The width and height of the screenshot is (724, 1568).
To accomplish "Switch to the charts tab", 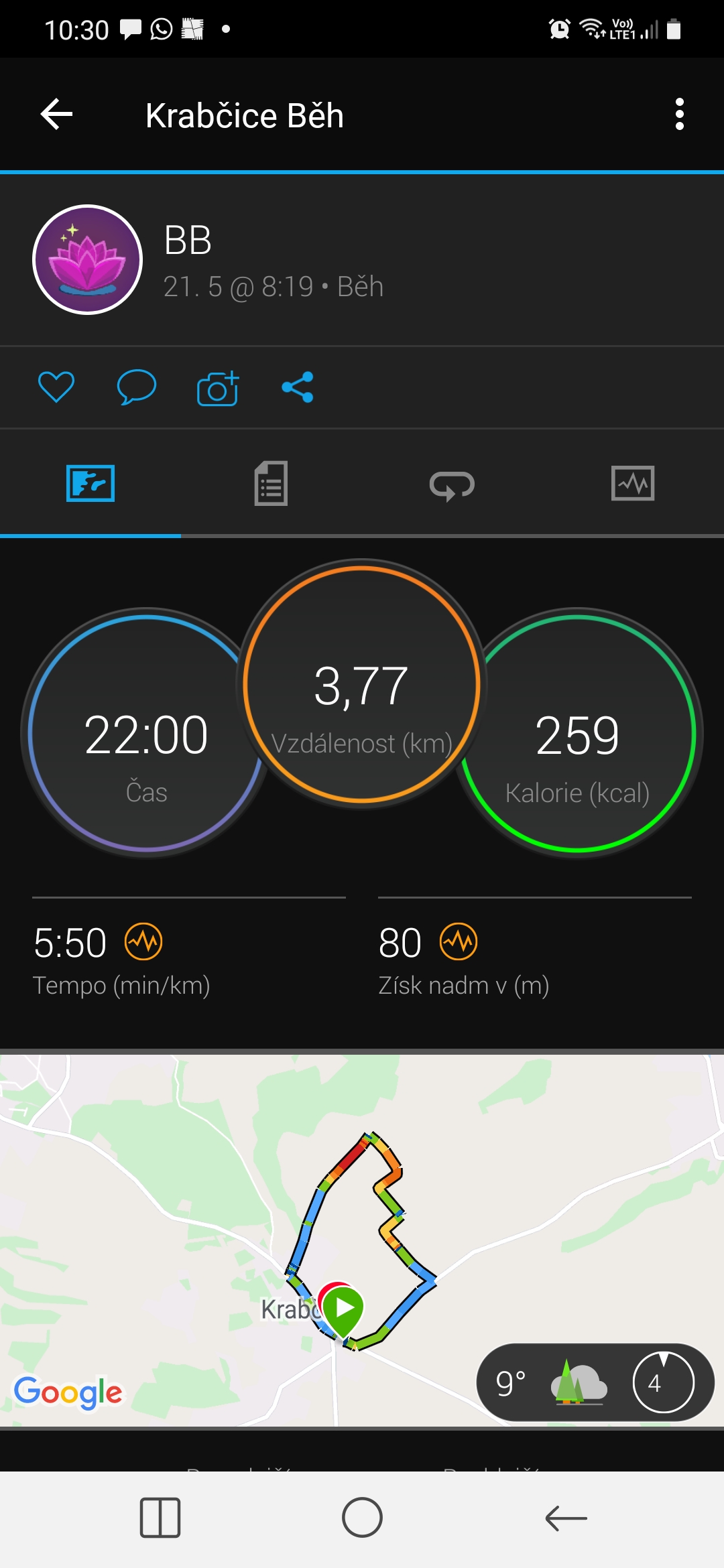I will [x=633, y=483].
